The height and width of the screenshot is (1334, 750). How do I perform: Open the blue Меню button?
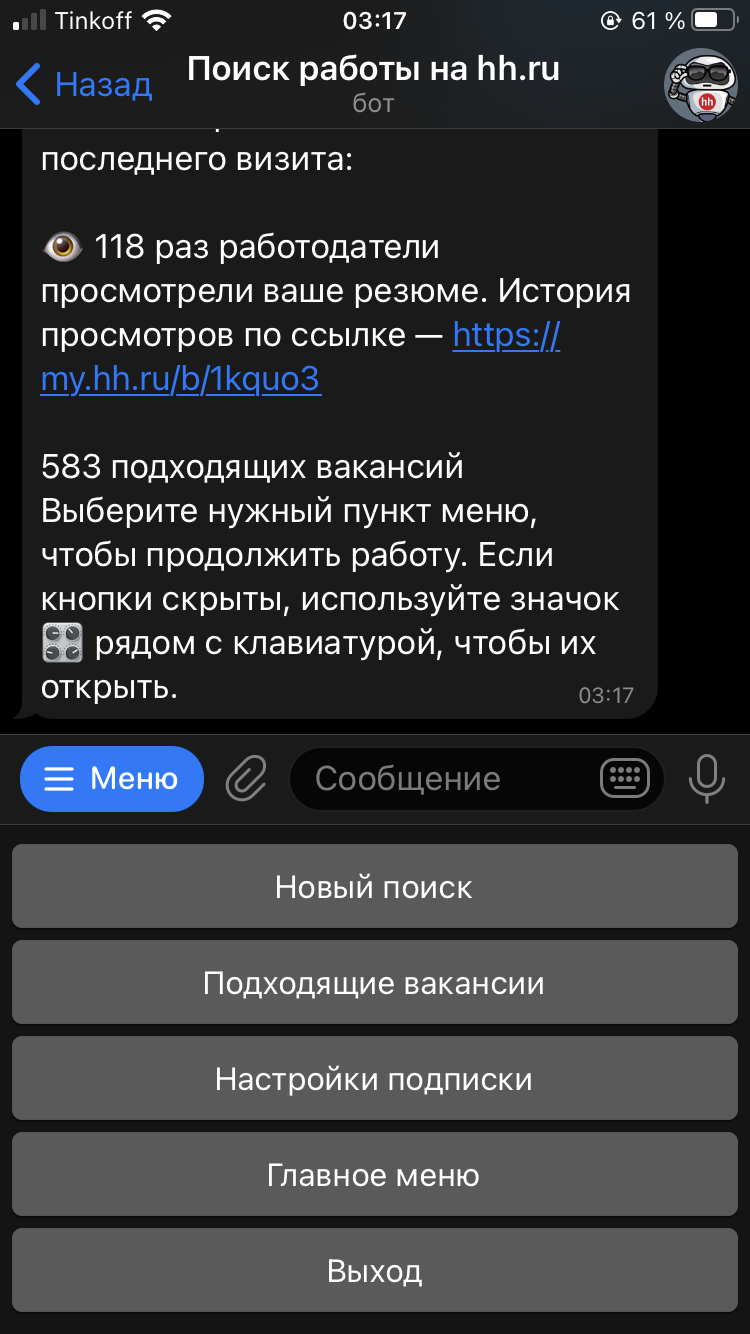(x=112, y=778)
